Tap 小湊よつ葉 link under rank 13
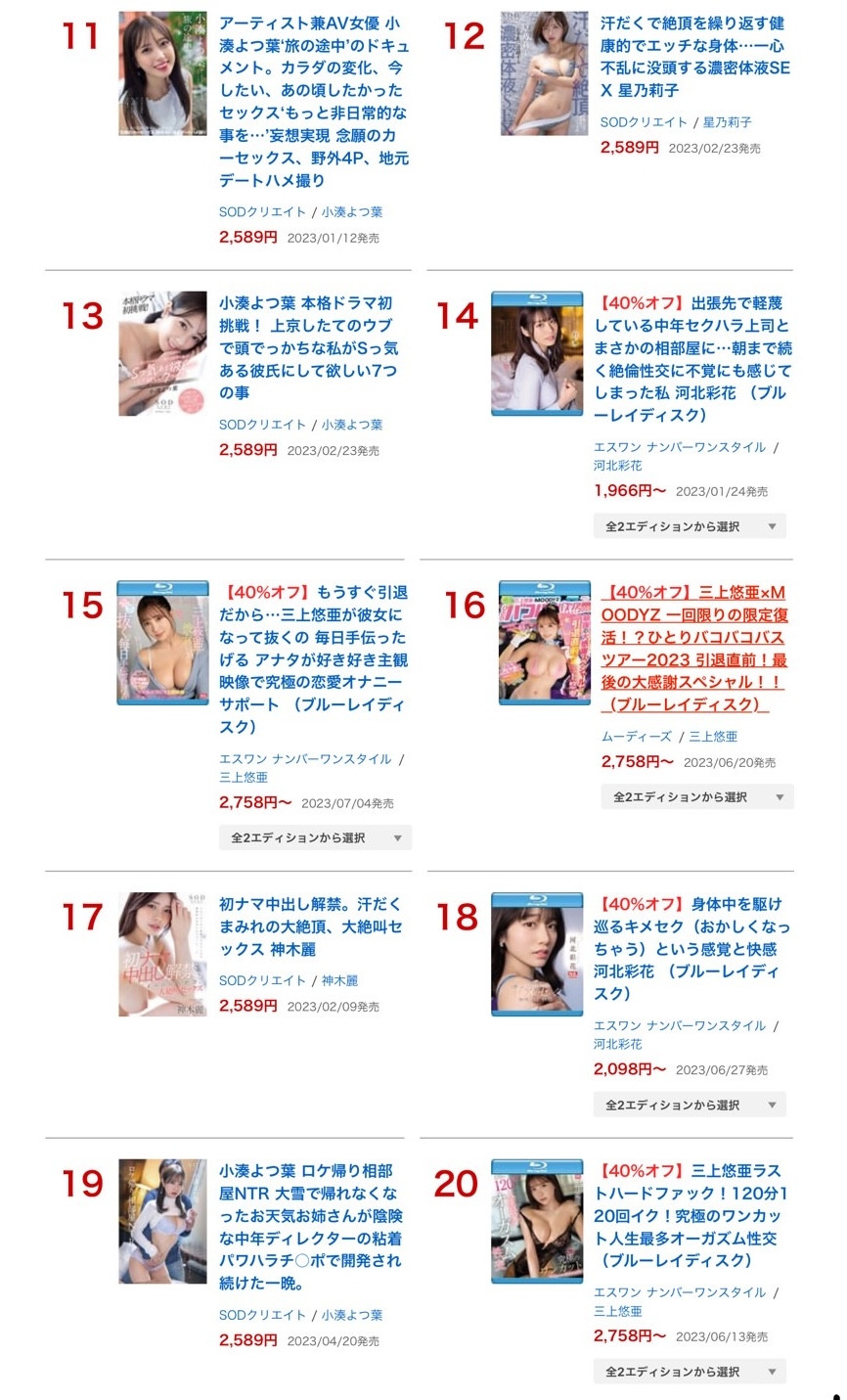Viewport: 847px width, 1400px height. coord(352,425)
